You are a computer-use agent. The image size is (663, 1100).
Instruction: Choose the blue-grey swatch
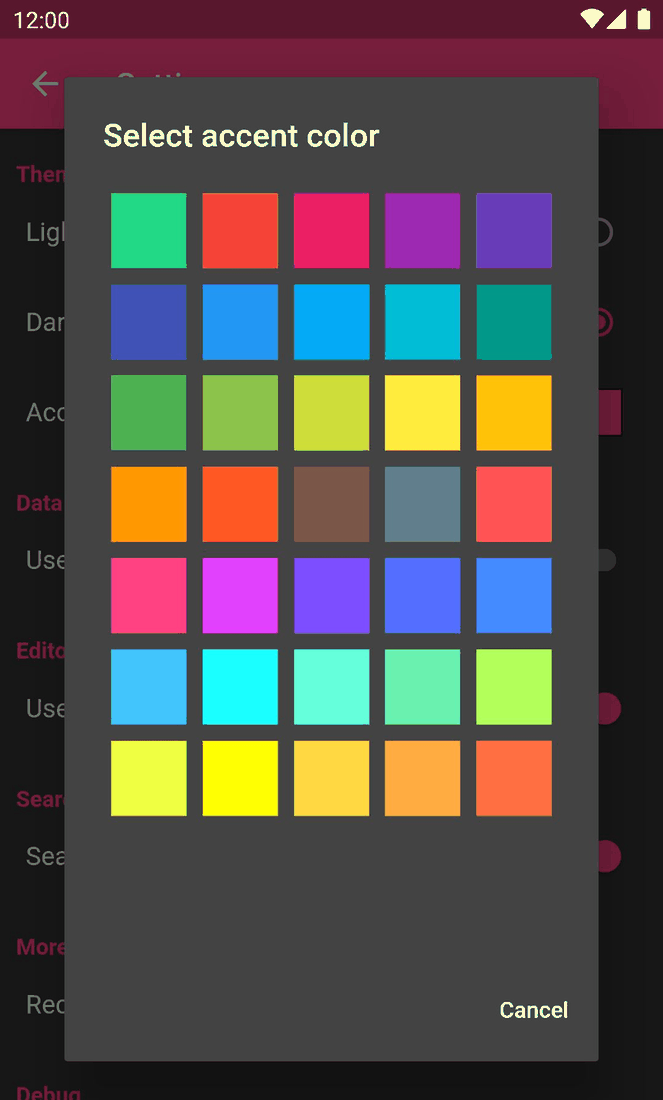coord(422,504)
